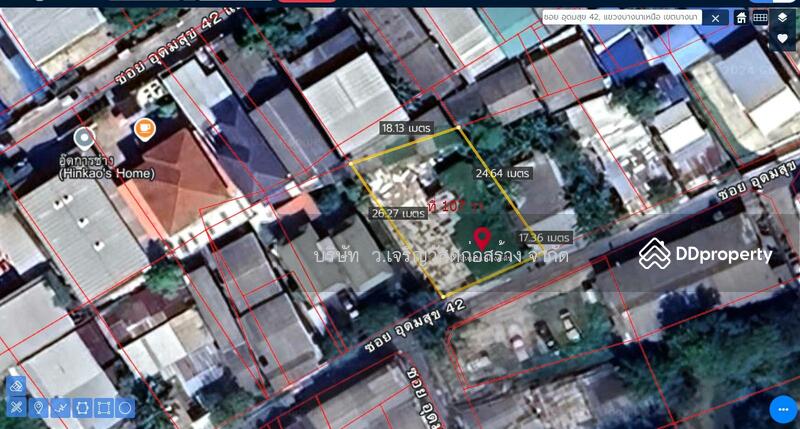Screen dimensions: 800x429
Task: Open the Hinkao's Home place marker
Action: tap(84, 138)
